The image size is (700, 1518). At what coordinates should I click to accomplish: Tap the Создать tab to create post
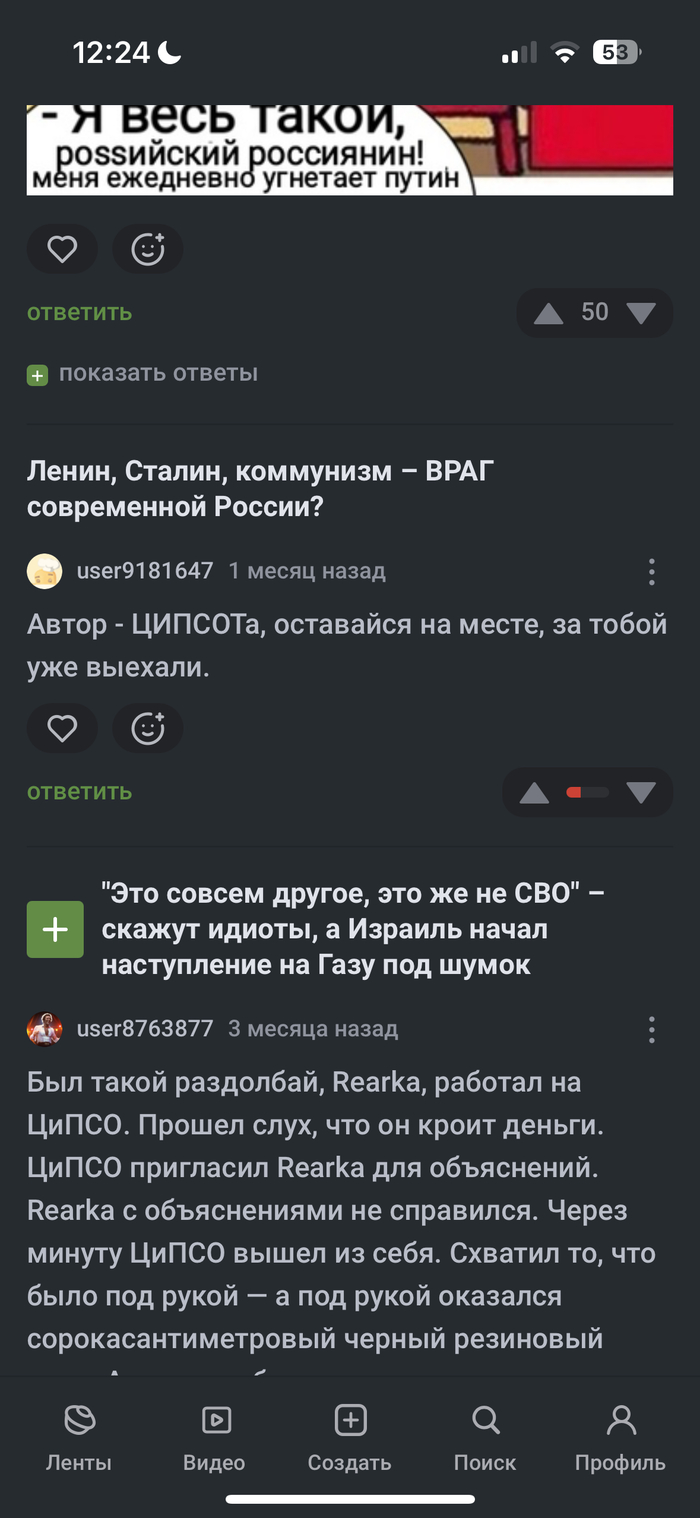coord(349,1438)
